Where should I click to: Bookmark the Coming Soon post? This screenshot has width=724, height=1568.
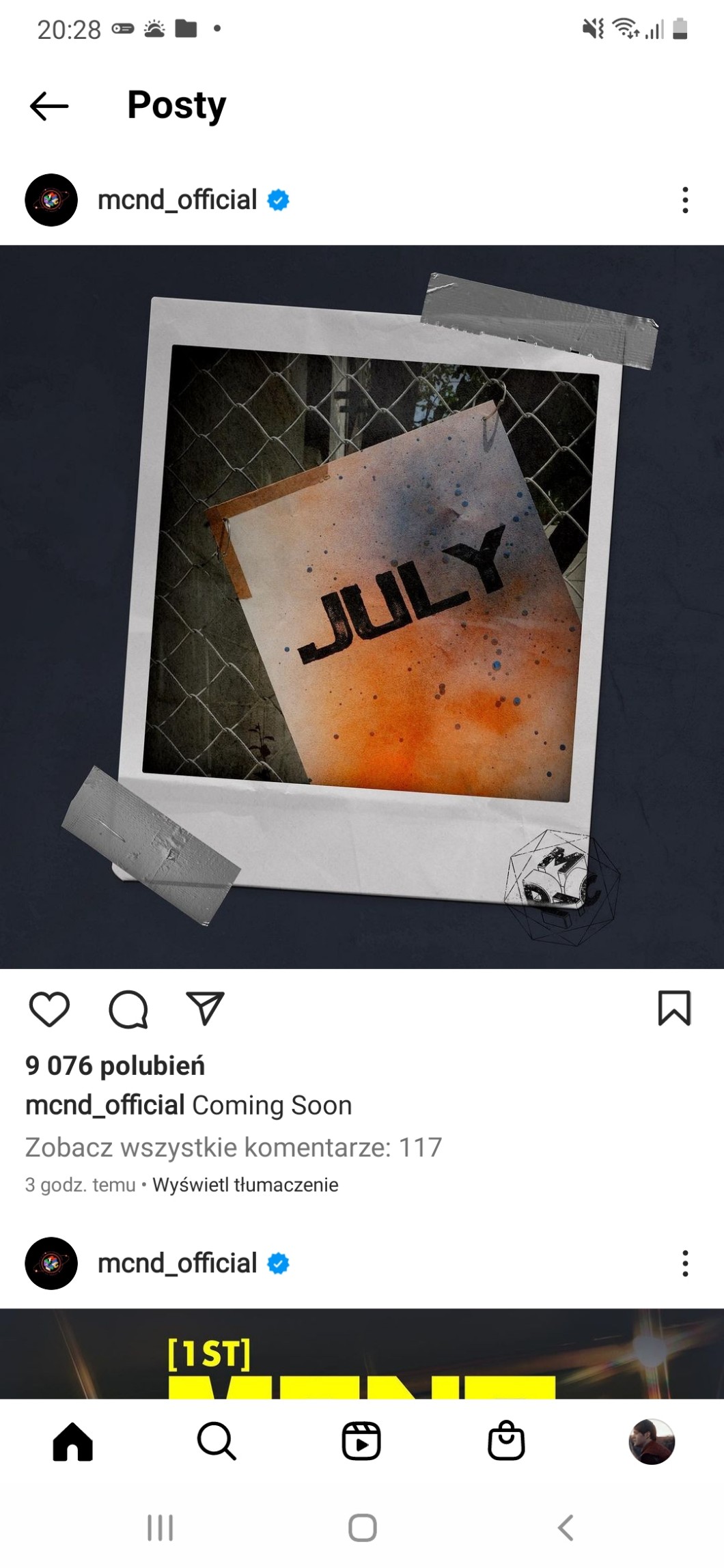point(674,1009)
